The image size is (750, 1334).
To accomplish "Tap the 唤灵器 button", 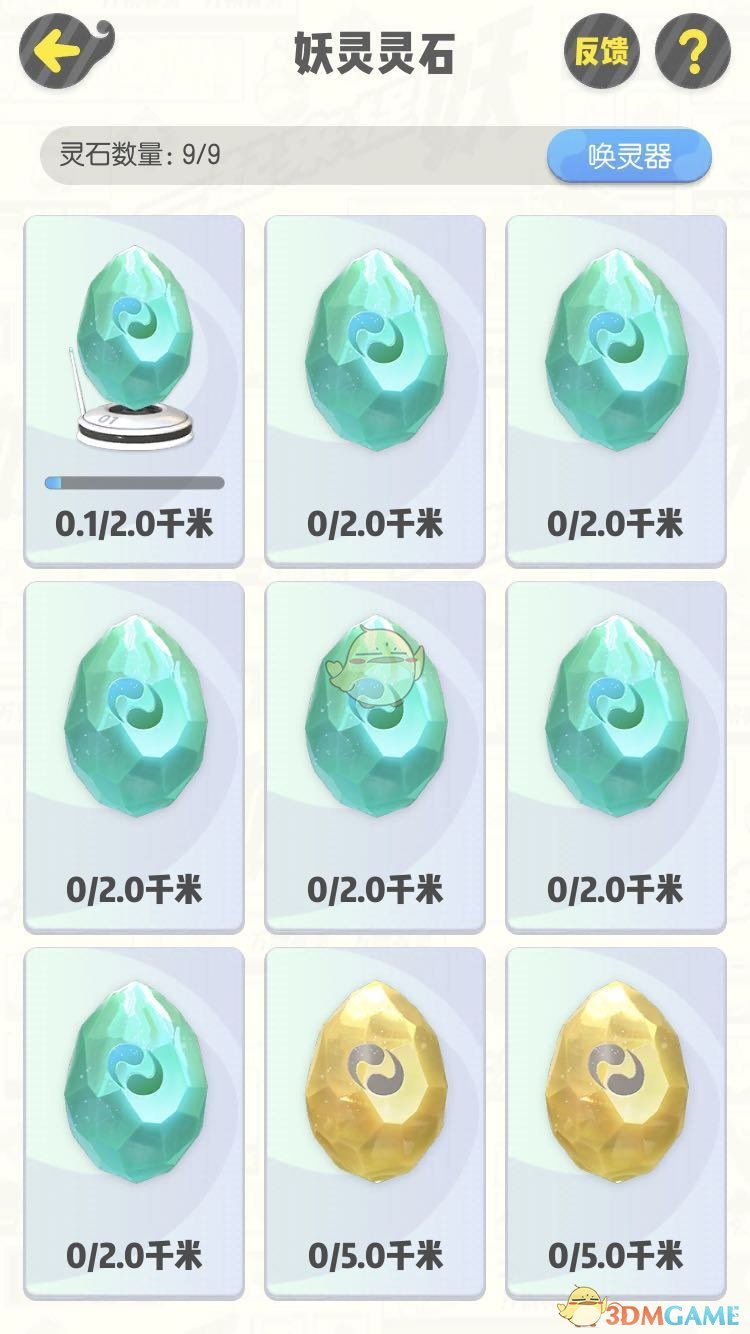I will (629, 157).
